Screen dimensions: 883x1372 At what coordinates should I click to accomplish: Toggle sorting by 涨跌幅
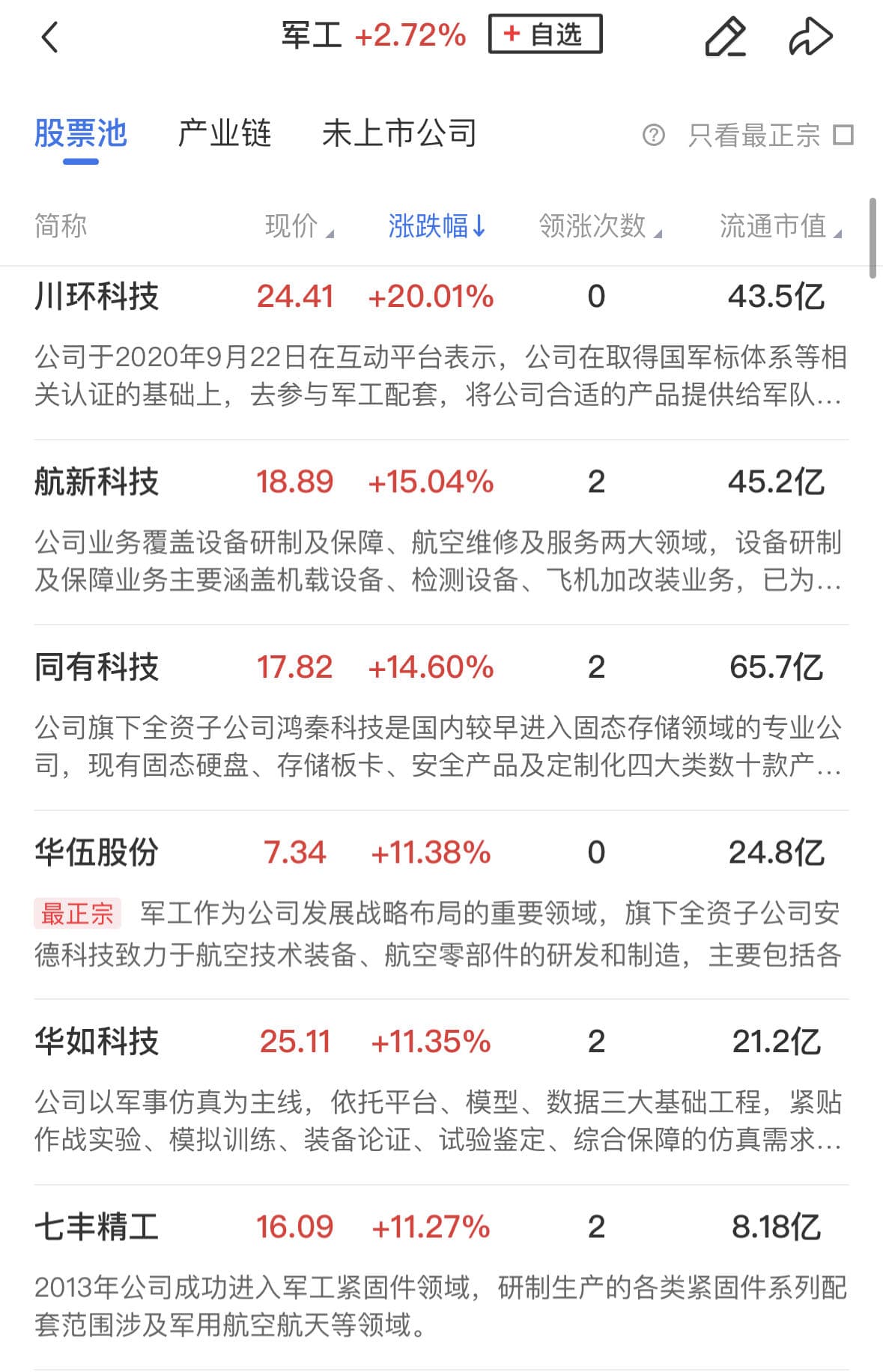(x=437, y=226)
